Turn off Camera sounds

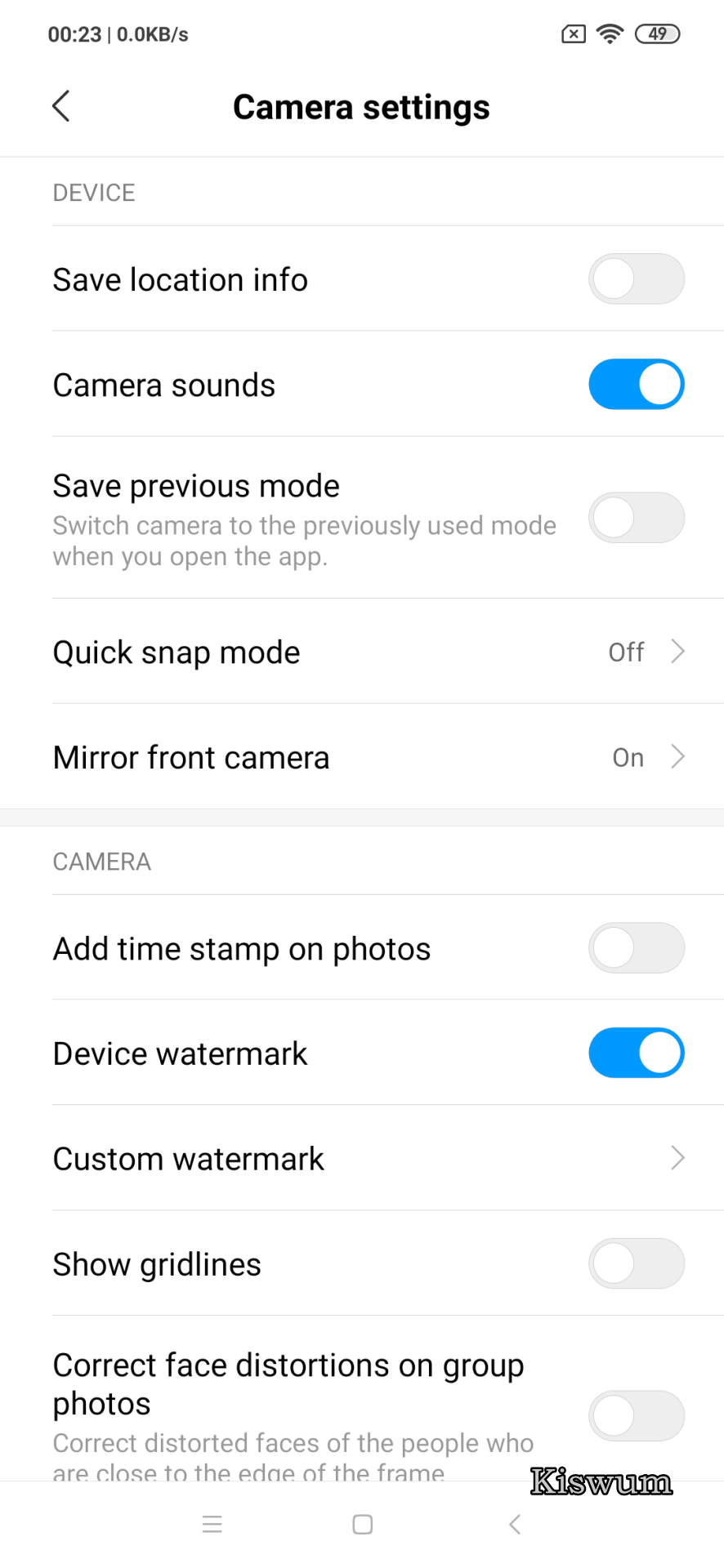point(636,384)
